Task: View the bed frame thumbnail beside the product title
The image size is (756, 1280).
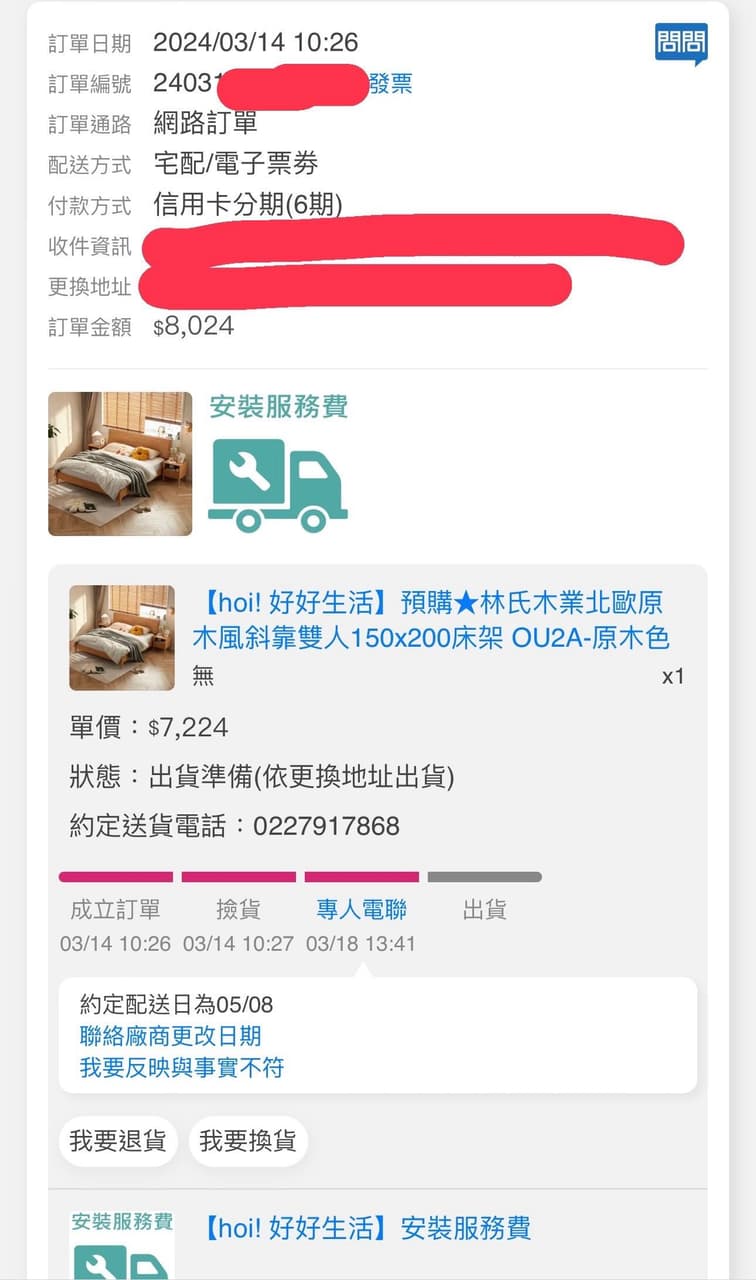Action: [x=121, y=638]
